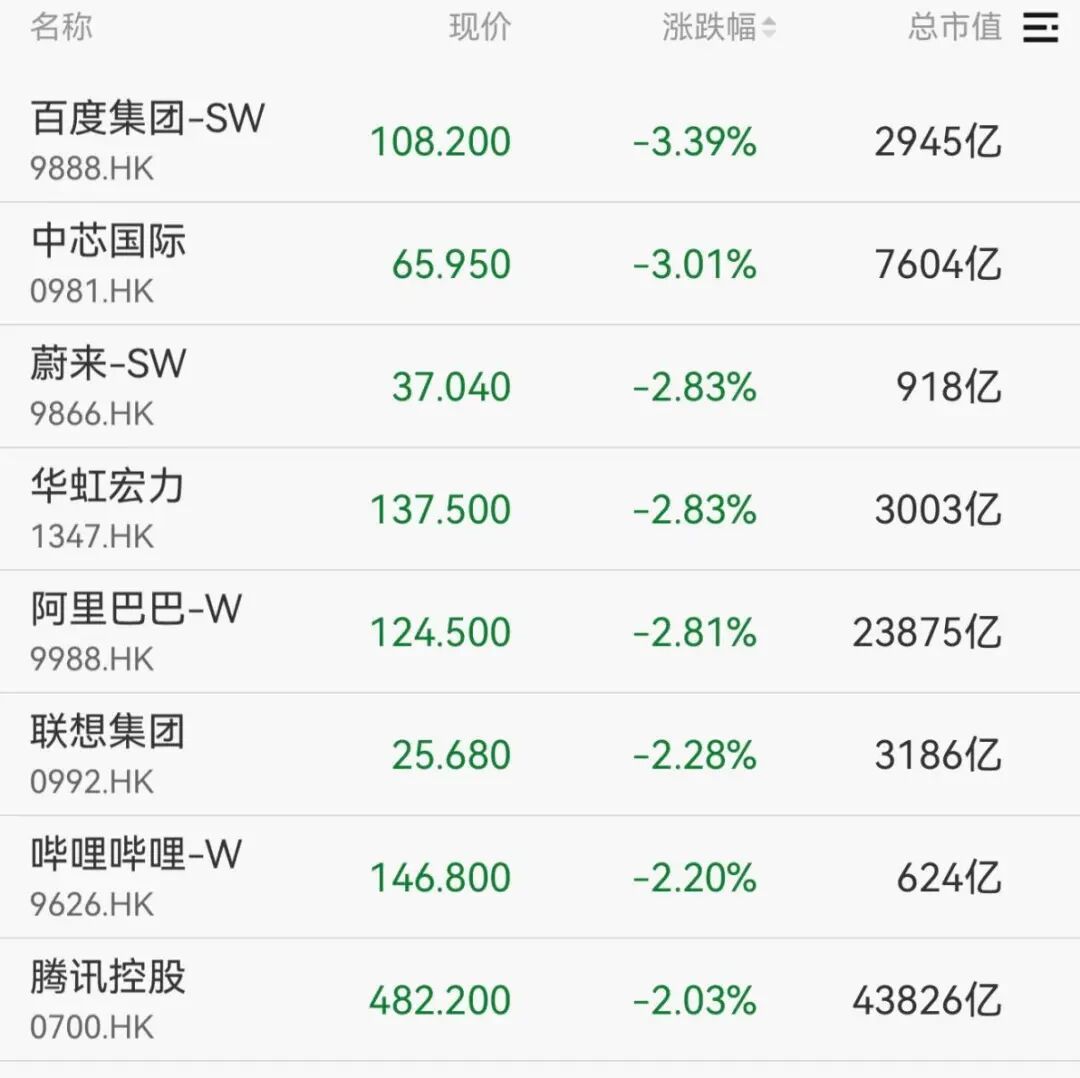Image resolution: width=1080 pixels, height=1078 pixels.
Task: Open the column settings menu icon
Action: [x=1040, y=28]
